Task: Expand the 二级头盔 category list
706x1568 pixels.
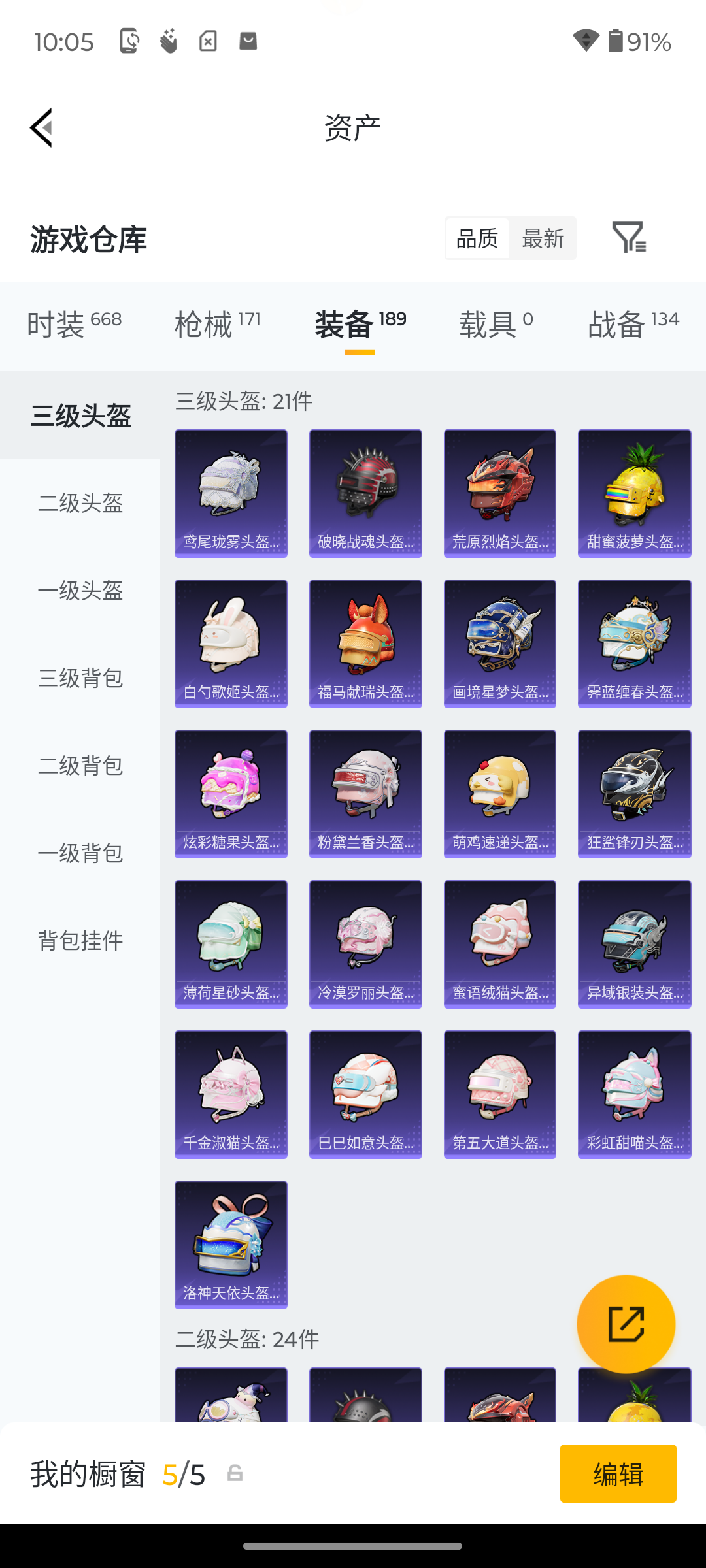Action: [80, 504]
